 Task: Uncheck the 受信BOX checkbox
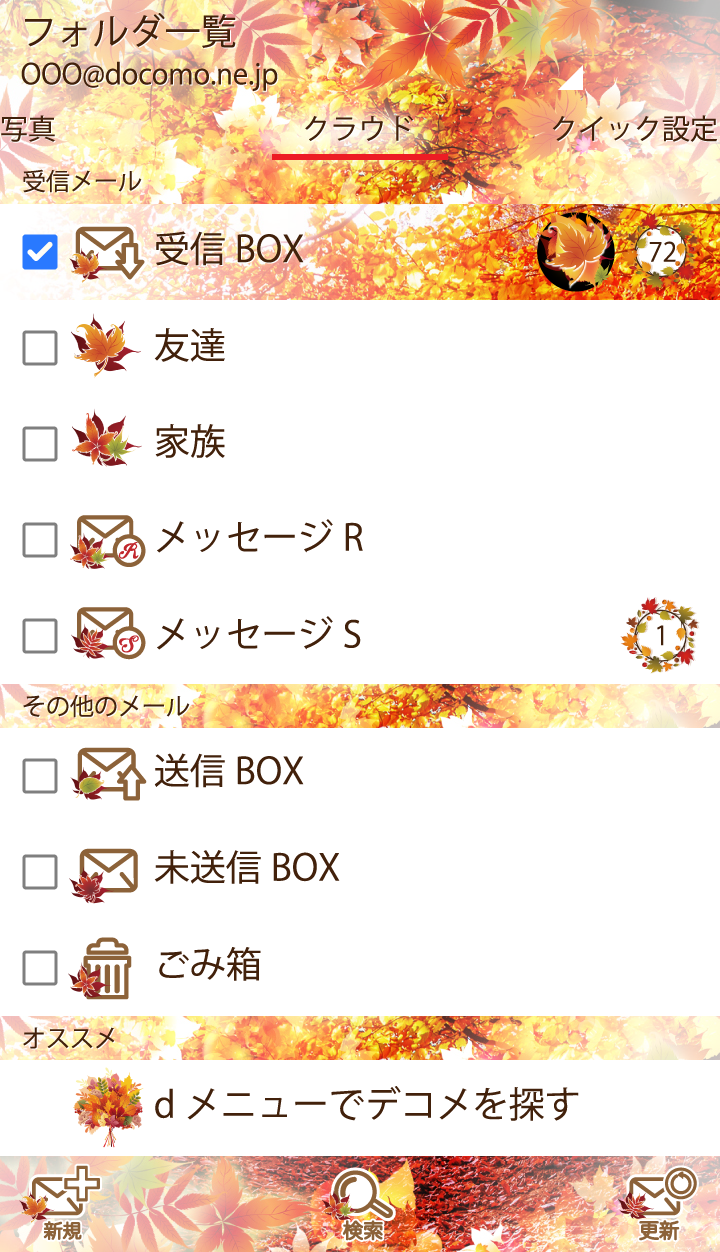pyautogui.click(x=40, y=252)
